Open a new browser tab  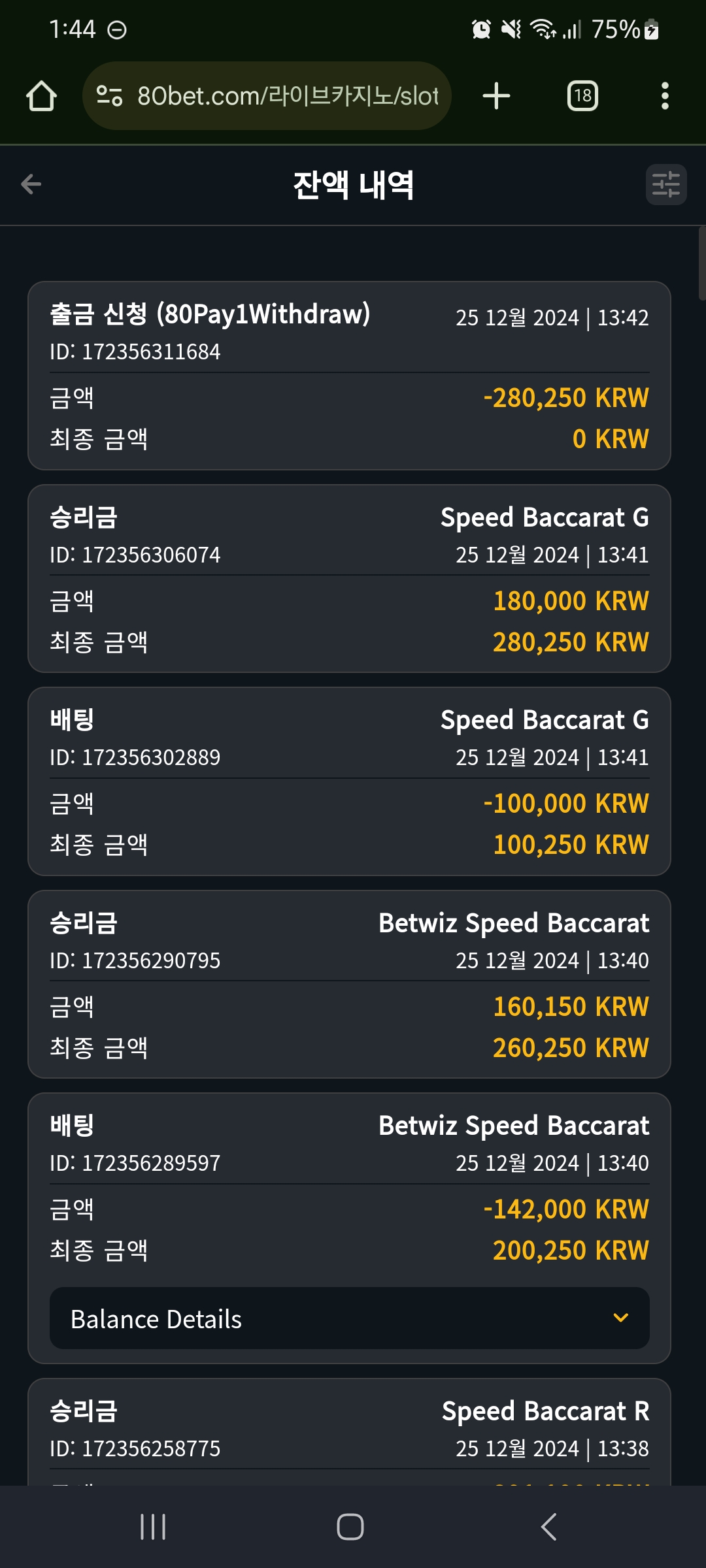[x=496, y=96]
